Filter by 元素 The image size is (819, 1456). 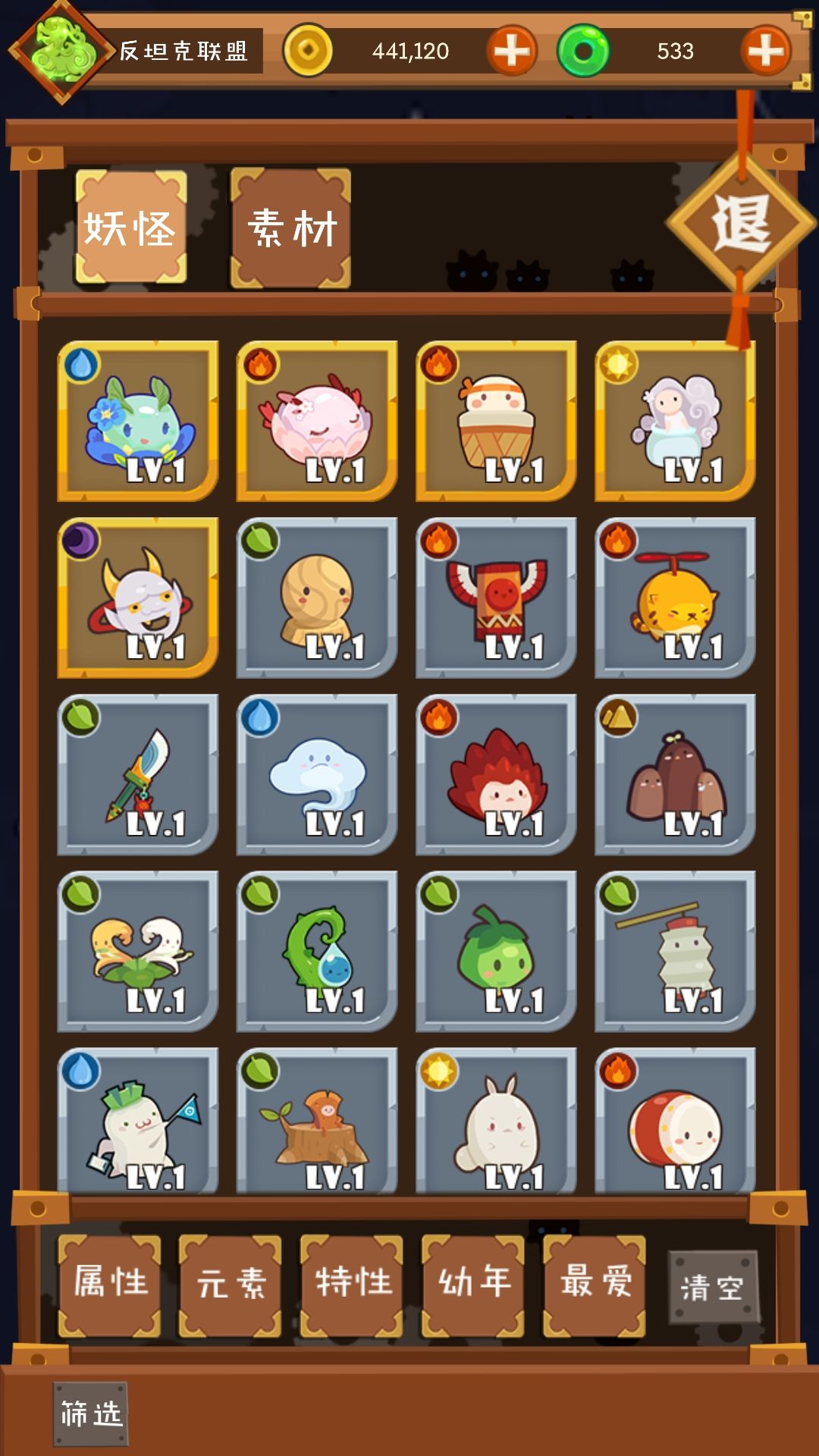[231, 1285]
